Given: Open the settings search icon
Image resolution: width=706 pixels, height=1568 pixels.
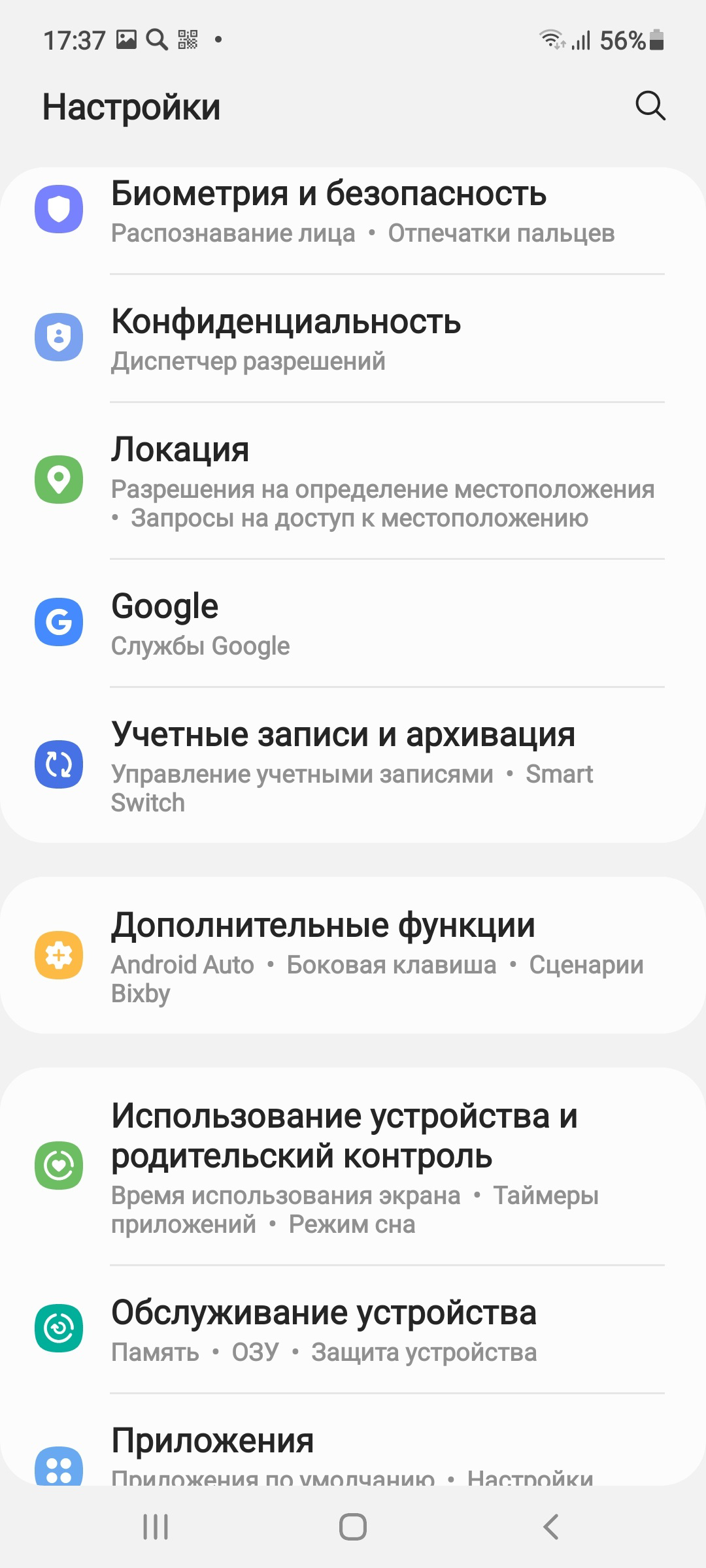Looking at the screenshot, I should (650, 106).
